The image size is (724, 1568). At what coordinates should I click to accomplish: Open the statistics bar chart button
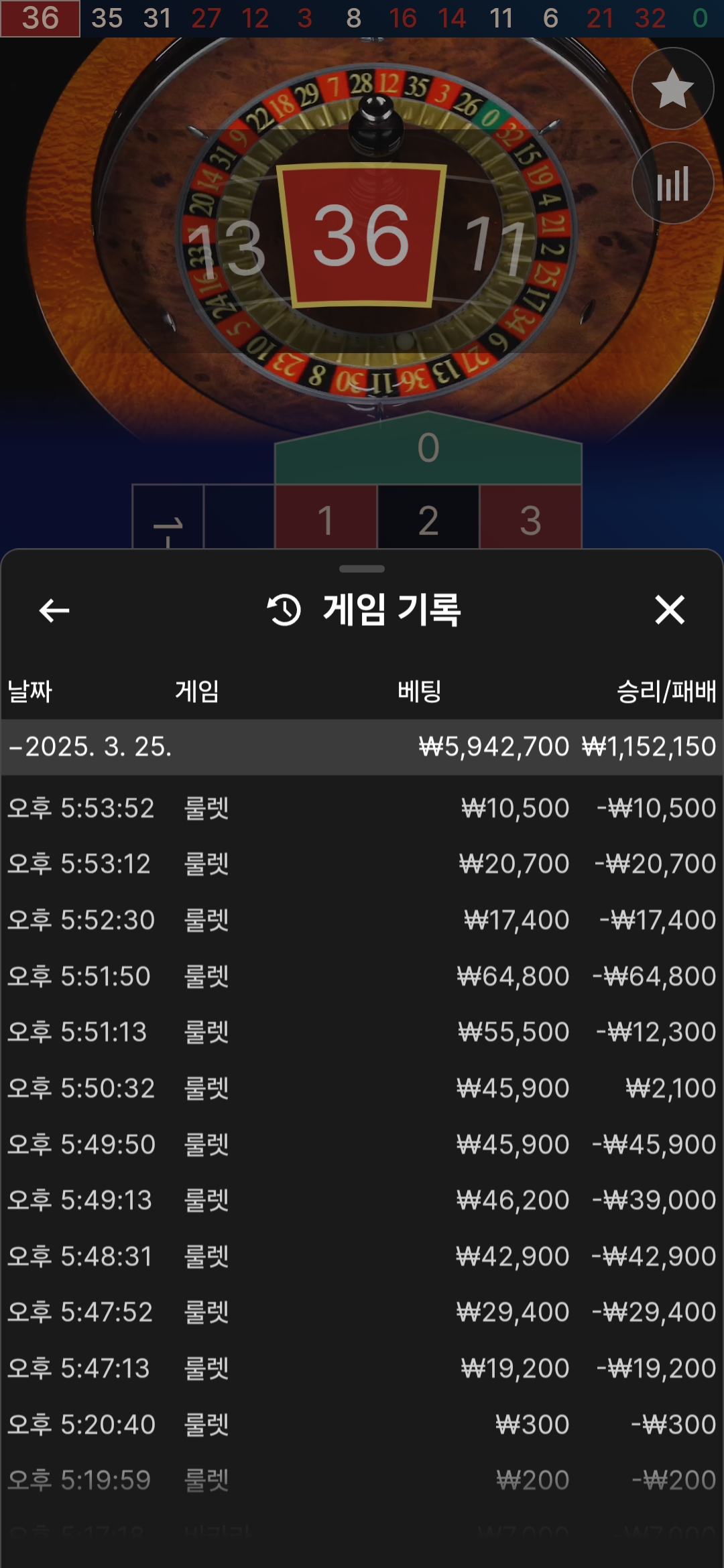click(x=672, y=183)
